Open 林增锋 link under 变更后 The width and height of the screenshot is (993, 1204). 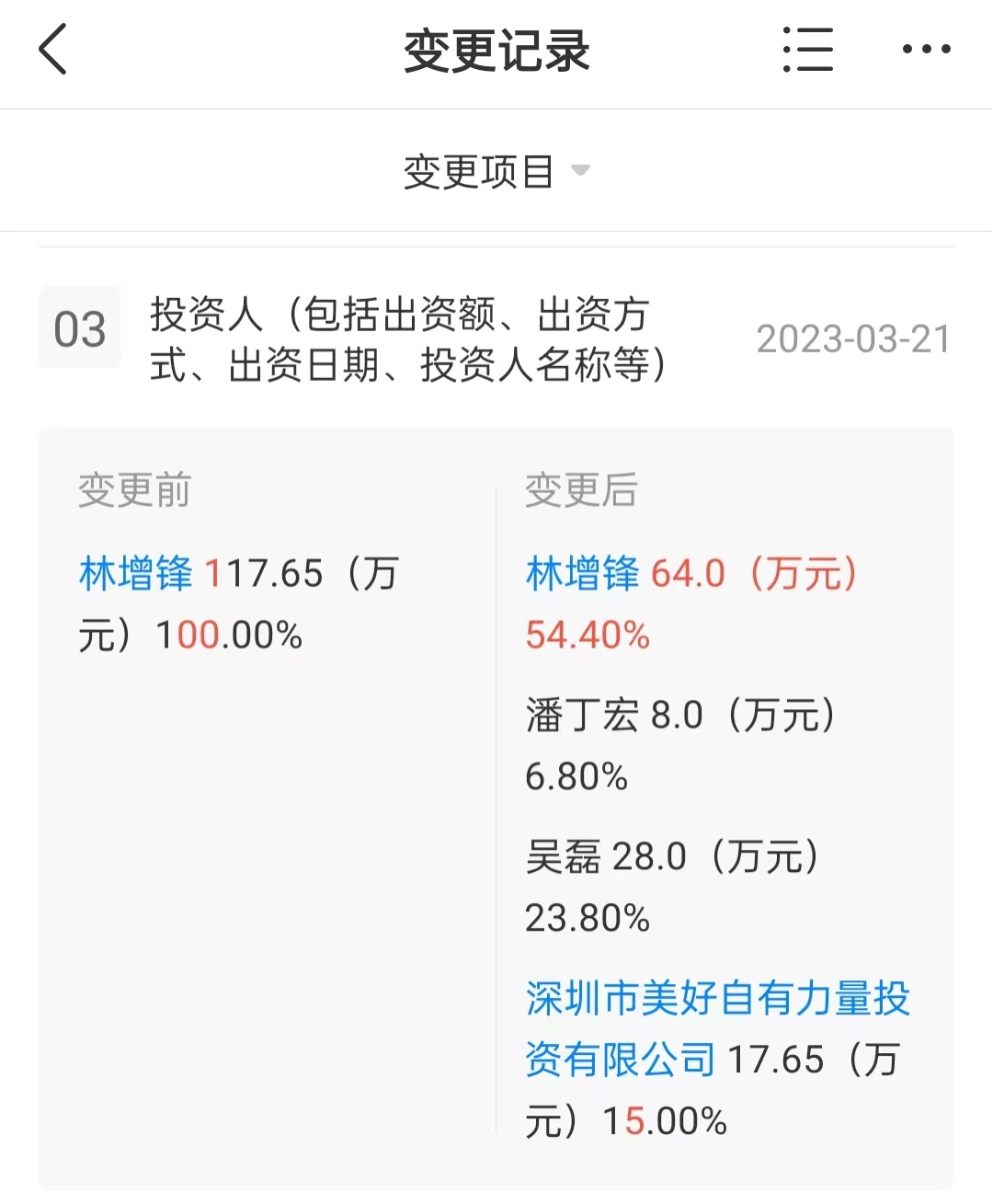[583, 574]
